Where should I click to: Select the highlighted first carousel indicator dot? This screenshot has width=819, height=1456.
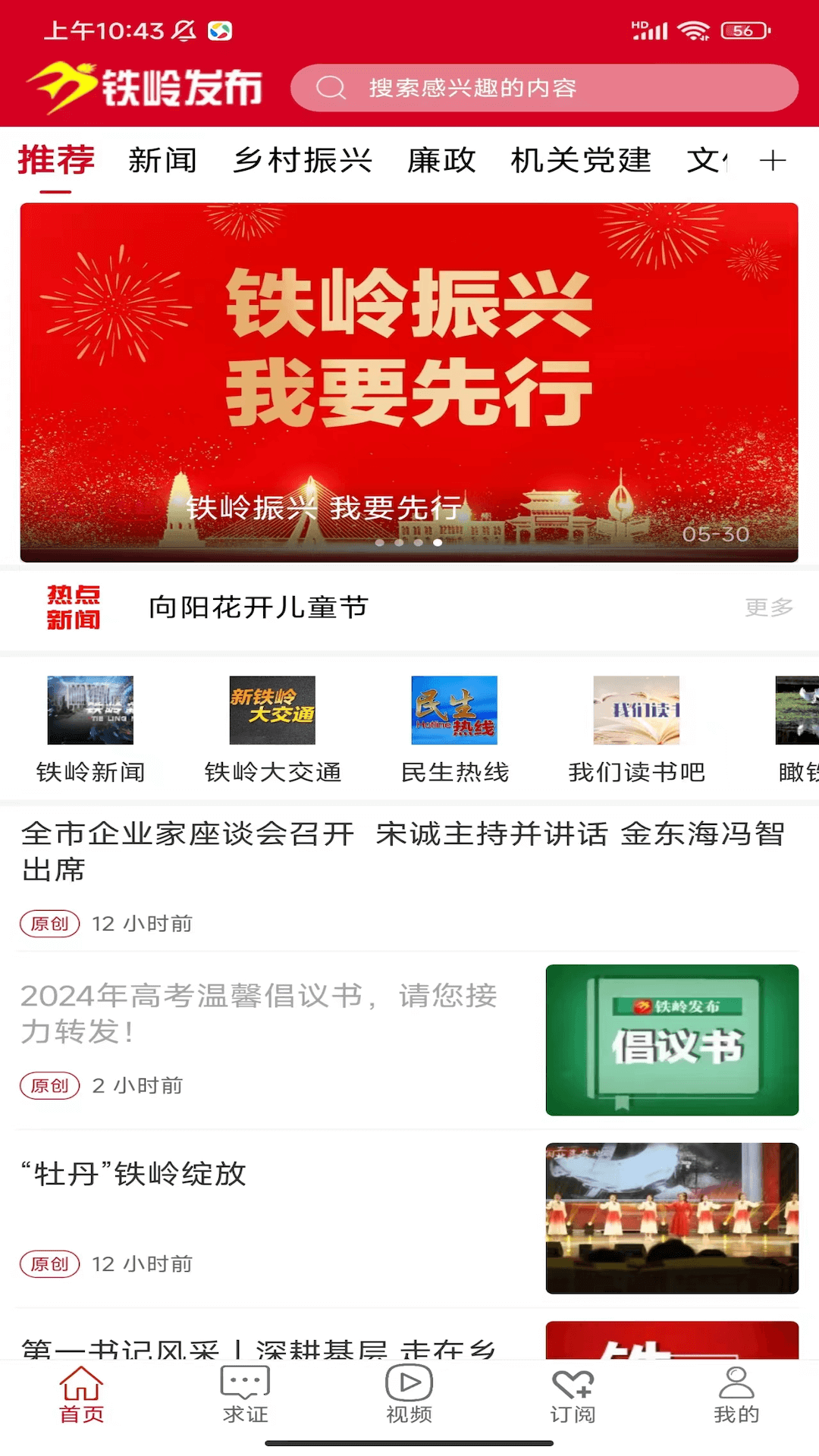click(381, 542)
